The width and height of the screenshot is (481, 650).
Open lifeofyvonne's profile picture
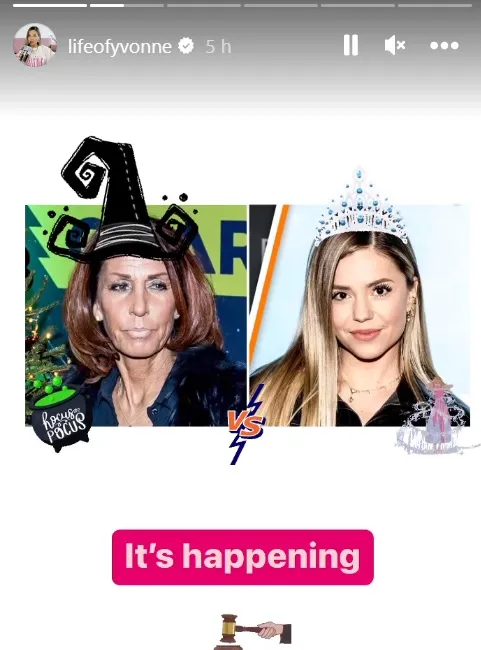(x=35, y=45)
